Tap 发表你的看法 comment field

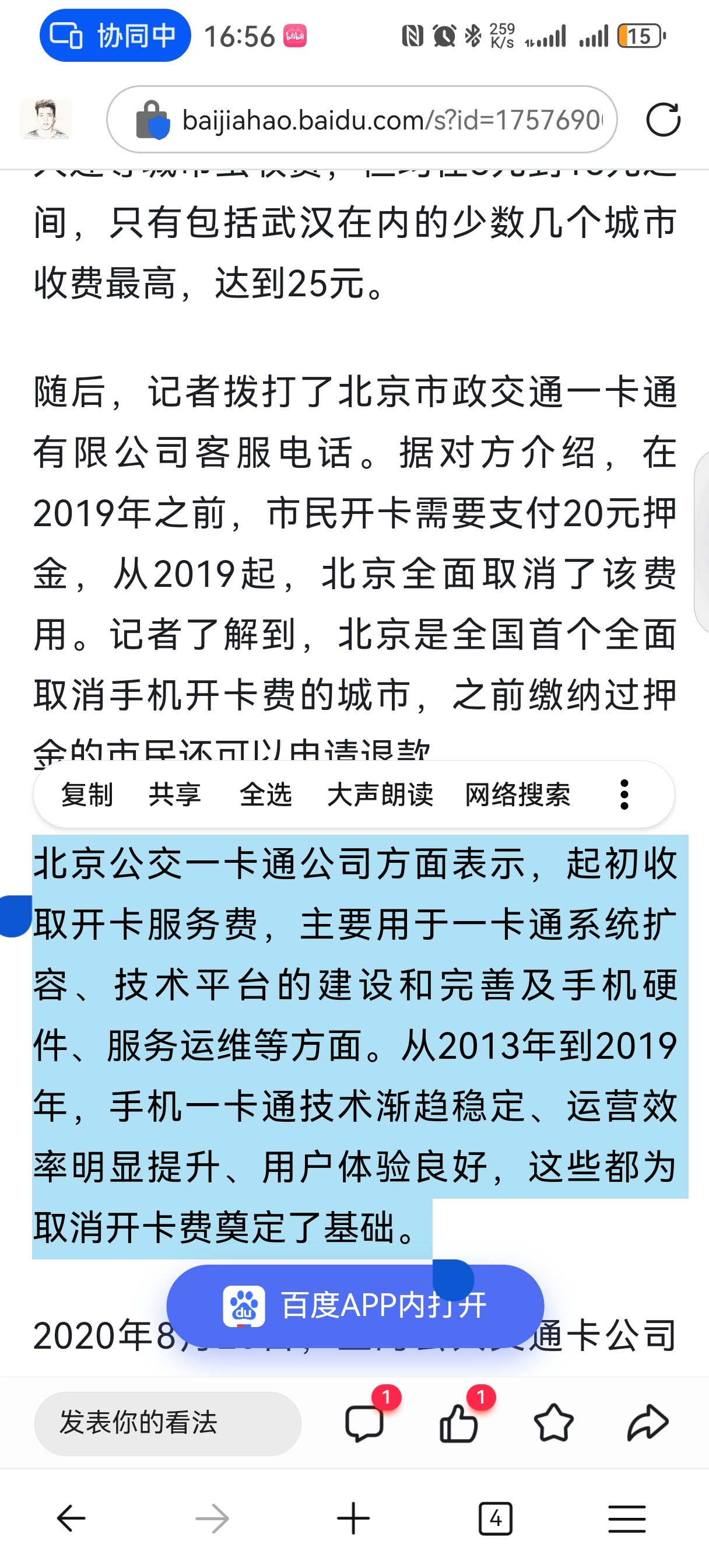(167, 1423)
